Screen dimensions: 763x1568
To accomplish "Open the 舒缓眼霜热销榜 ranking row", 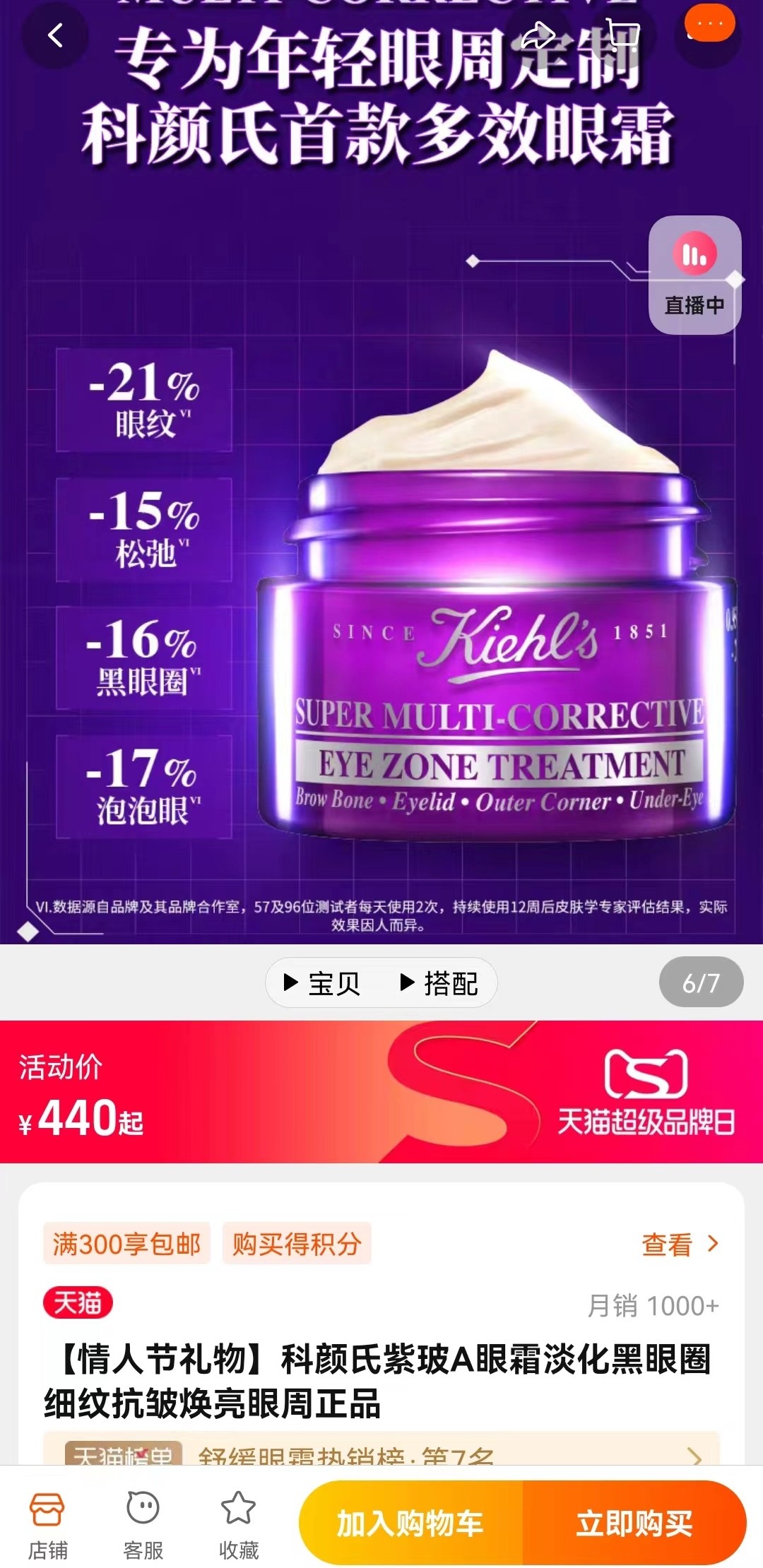I will pos(381,1449).
